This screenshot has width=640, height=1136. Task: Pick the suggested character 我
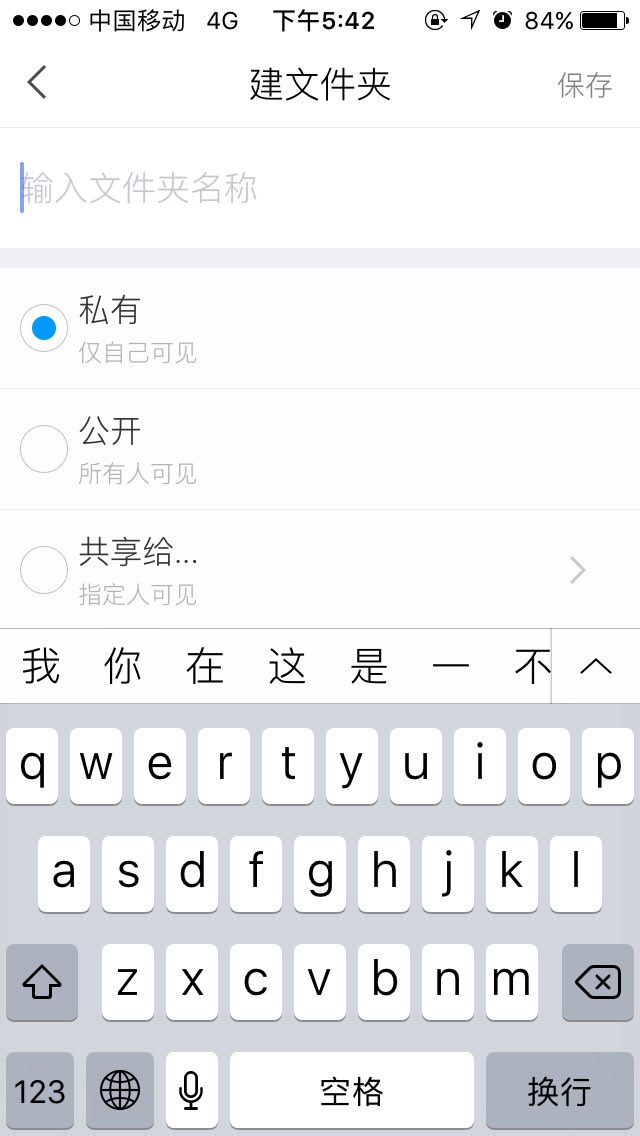(x=41, y=667)
